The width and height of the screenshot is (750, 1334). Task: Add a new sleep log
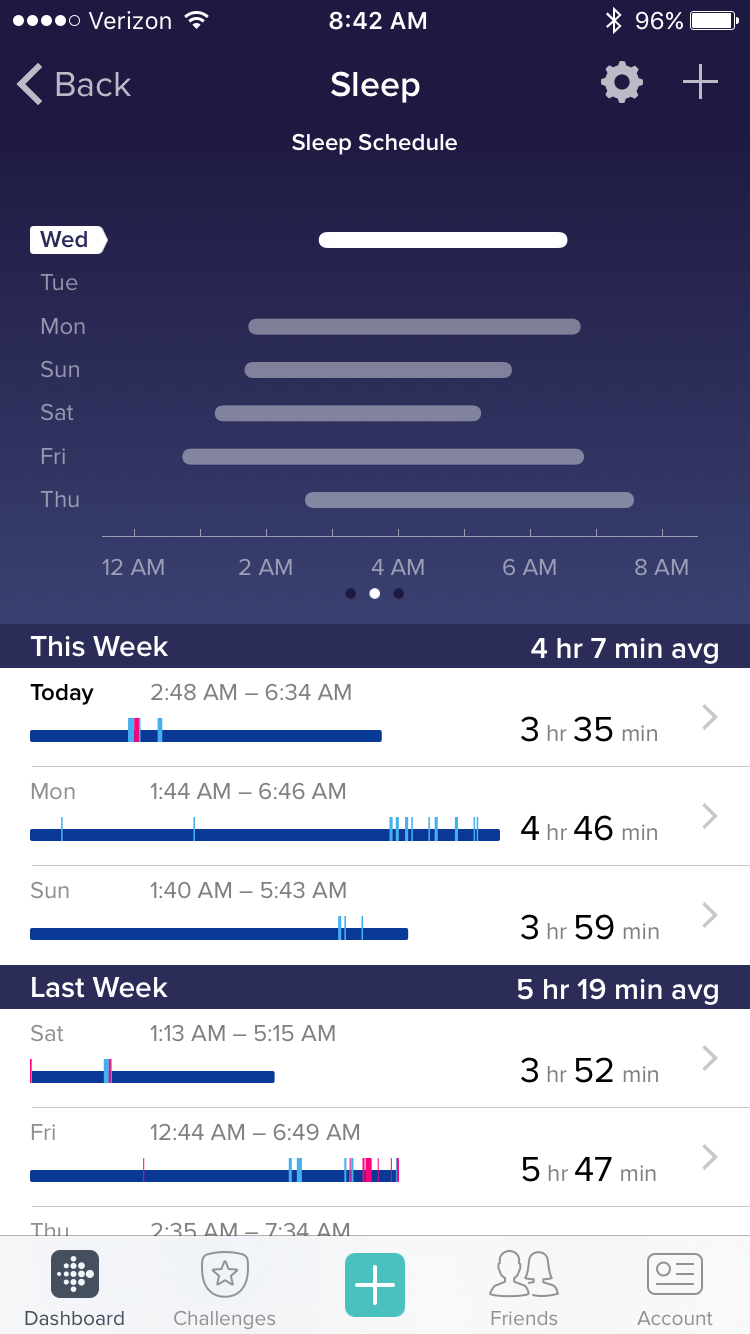pos(700,83)
